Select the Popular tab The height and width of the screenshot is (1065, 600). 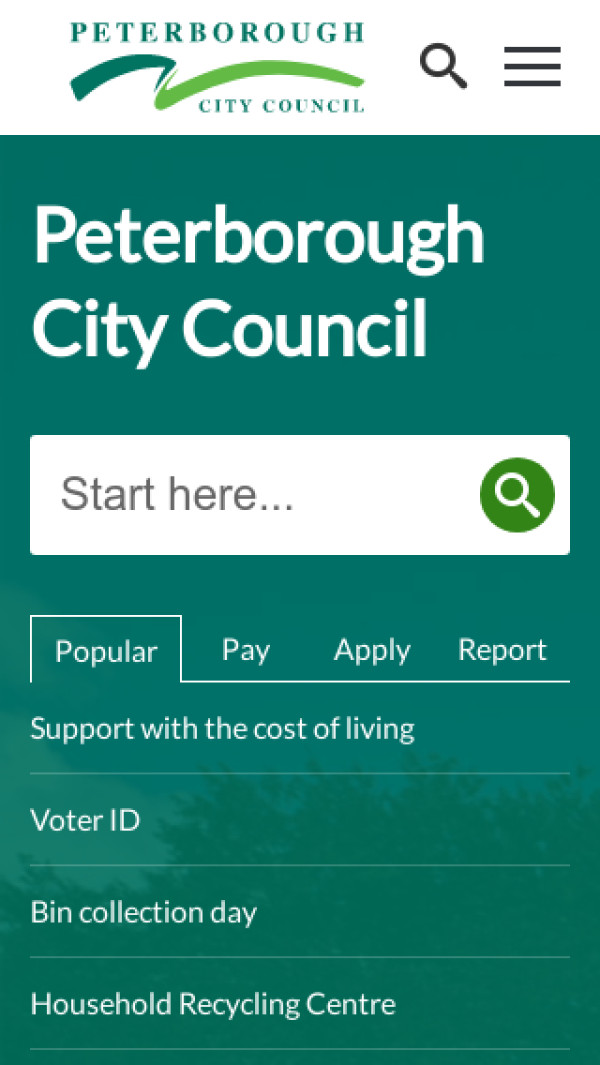(x=106, y=651)
